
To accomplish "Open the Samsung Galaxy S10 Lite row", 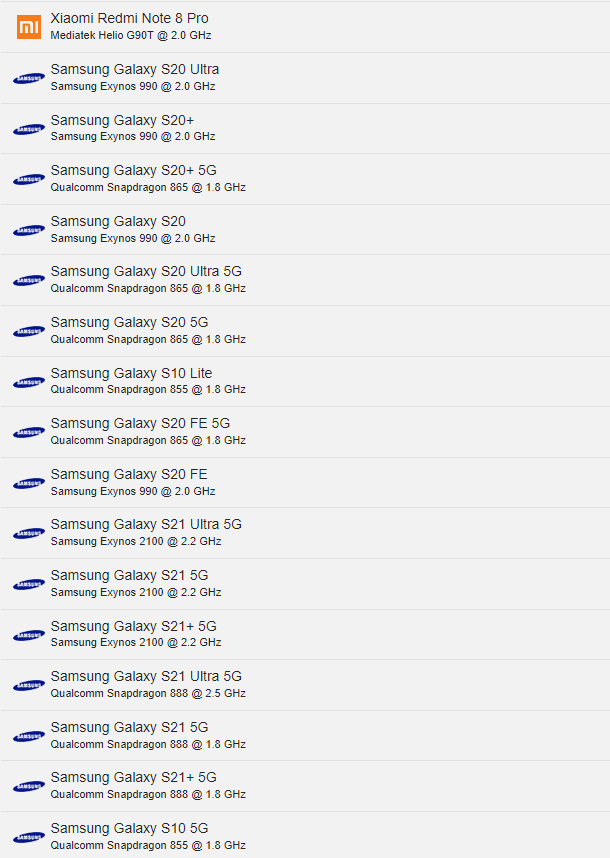I will 305,381.
